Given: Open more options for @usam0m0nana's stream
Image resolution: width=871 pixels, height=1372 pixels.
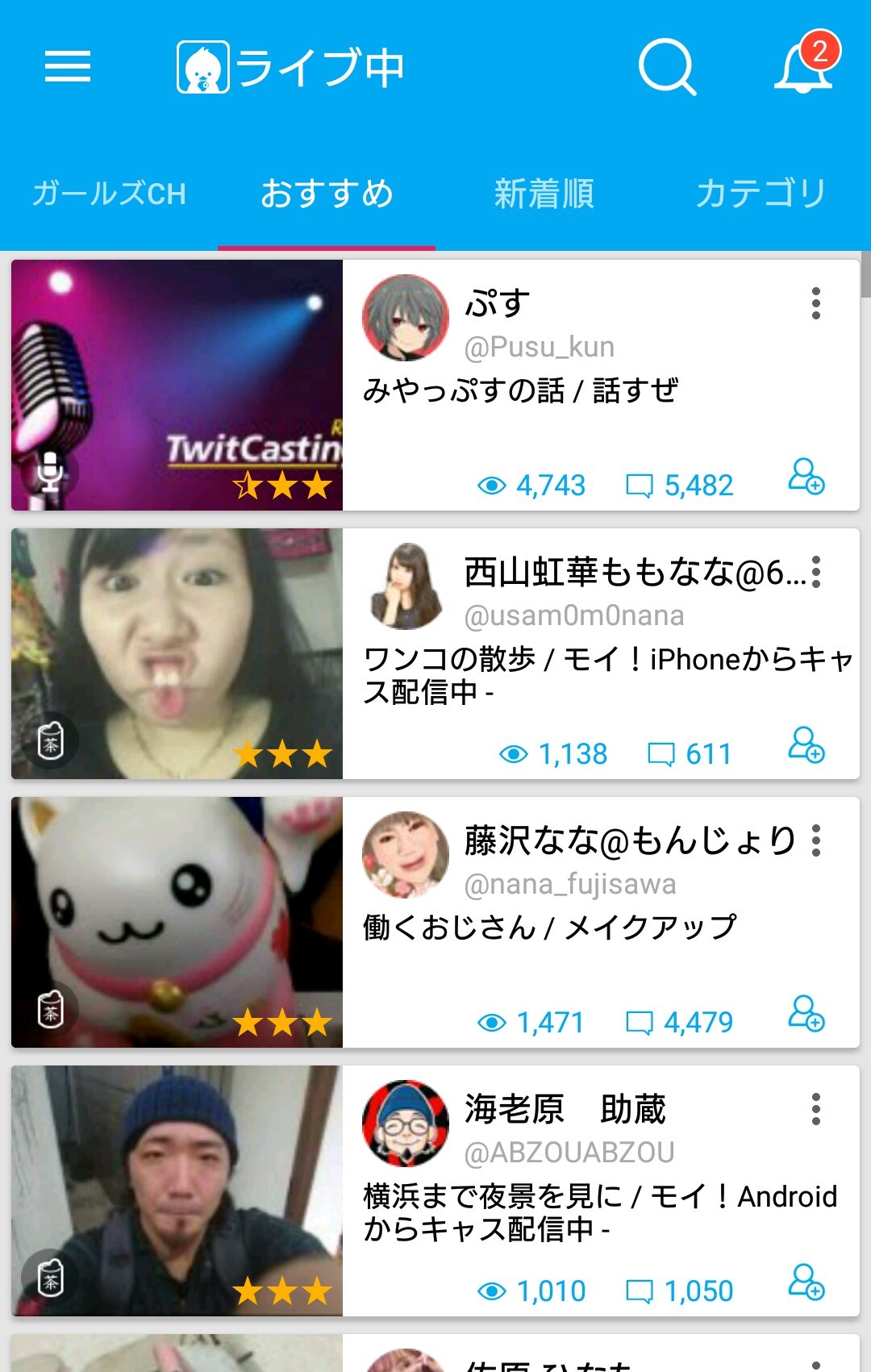Looking at the screenshot, I should (816, 572).
